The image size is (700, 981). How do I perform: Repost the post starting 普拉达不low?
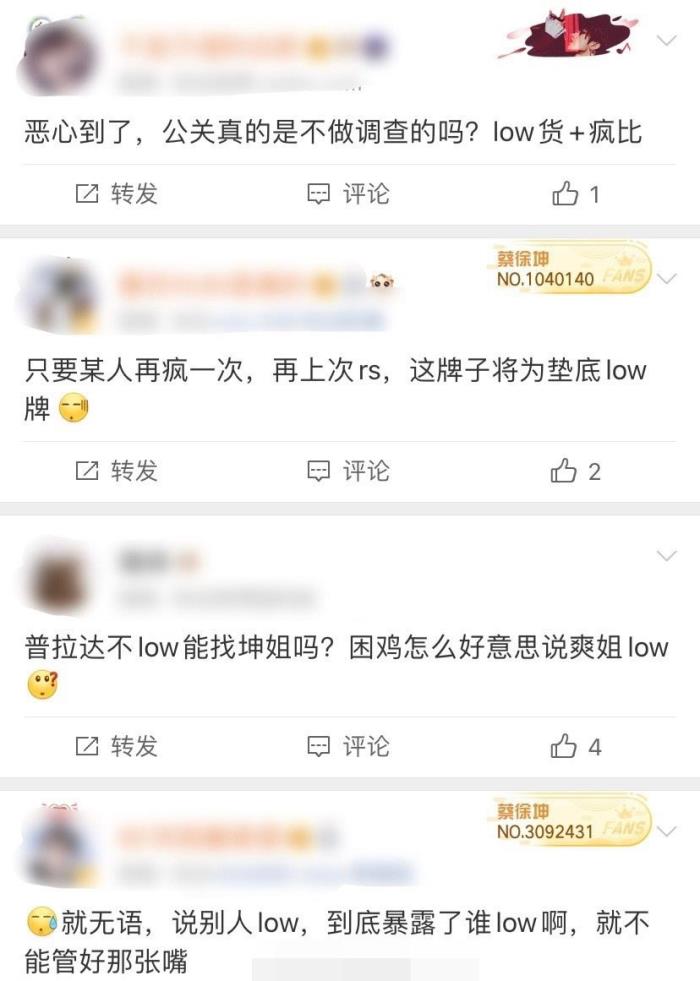[x=117, y=746]
